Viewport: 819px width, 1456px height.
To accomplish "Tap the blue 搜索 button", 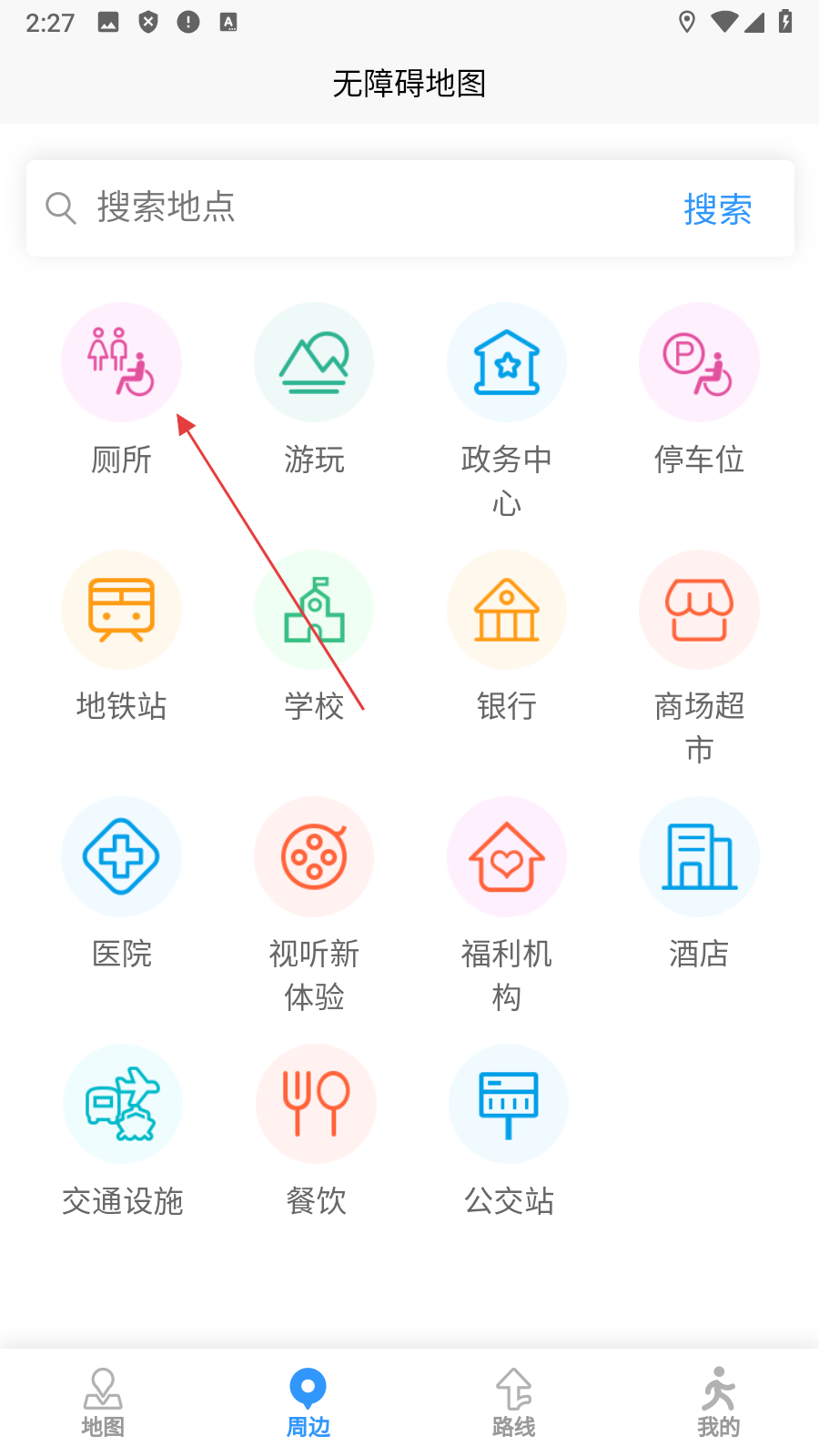I will [x=717, y=209].
